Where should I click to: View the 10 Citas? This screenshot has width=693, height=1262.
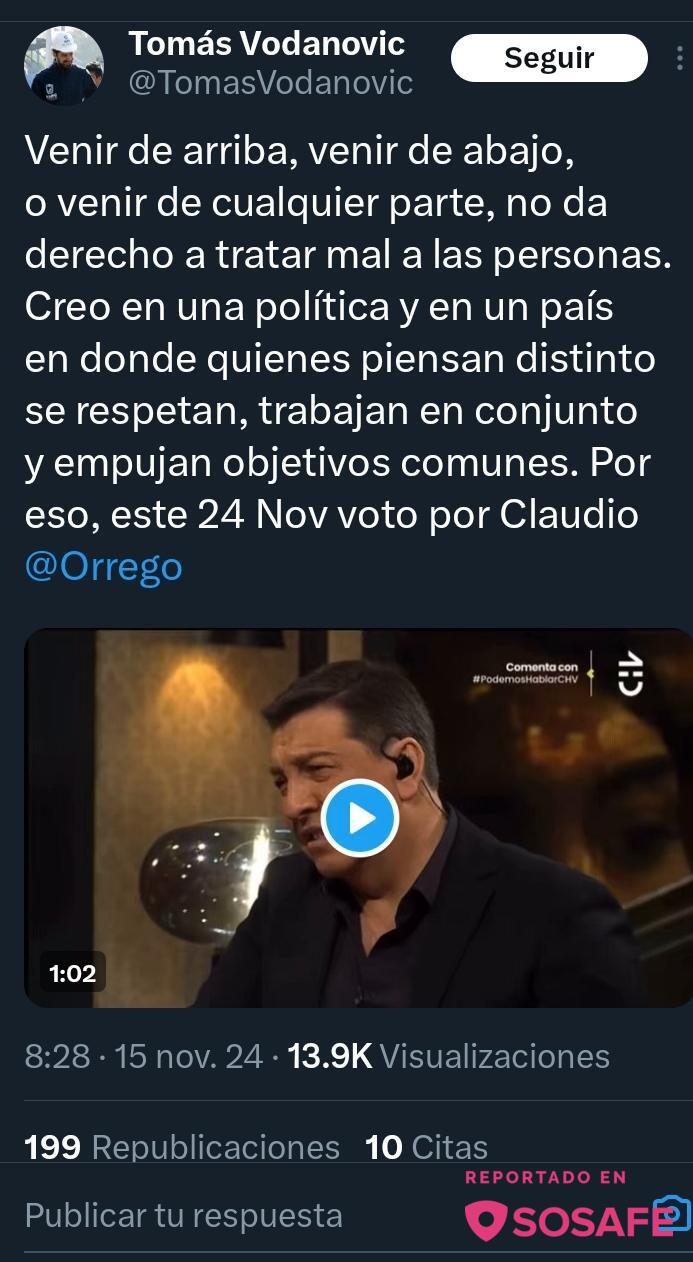point(427,1146)
